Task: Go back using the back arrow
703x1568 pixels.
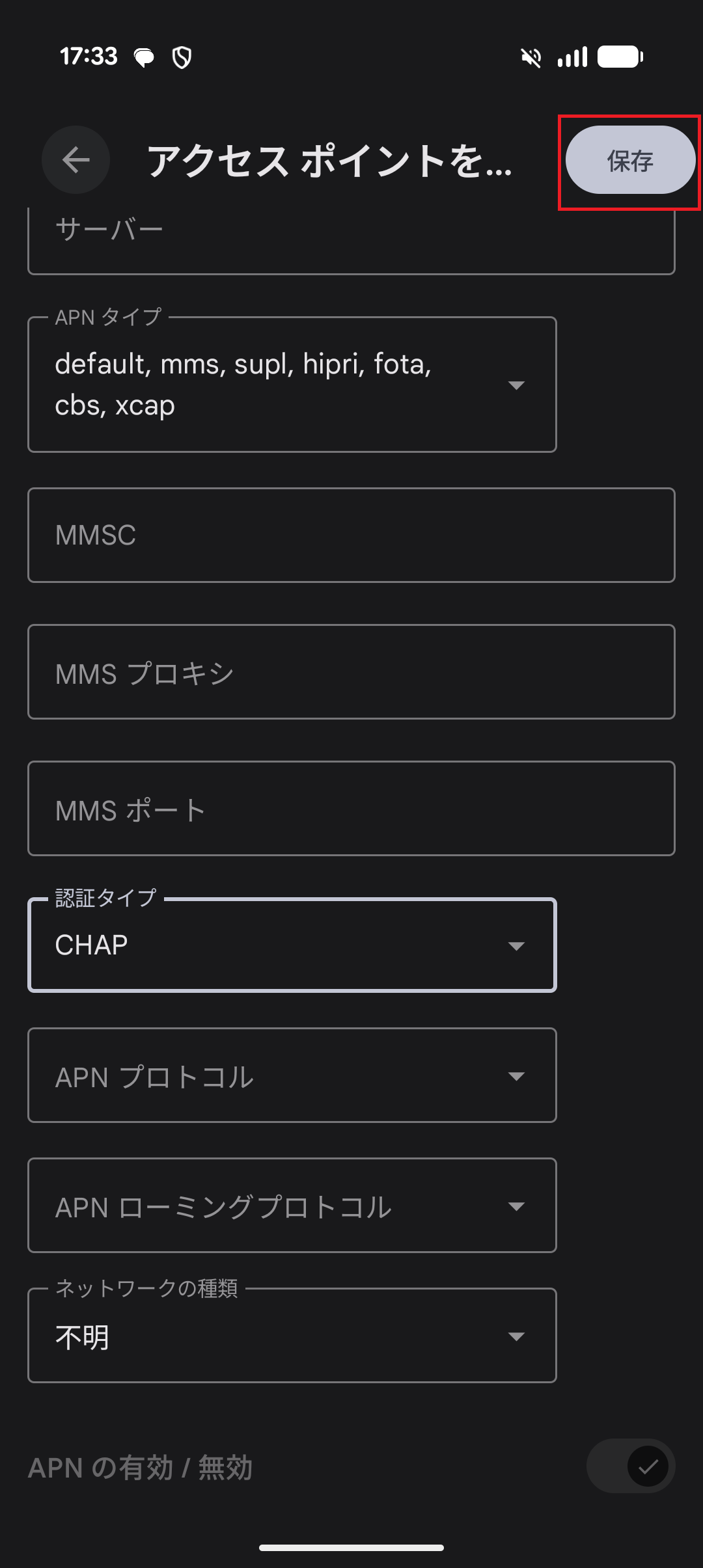Action: click(75, 159)
